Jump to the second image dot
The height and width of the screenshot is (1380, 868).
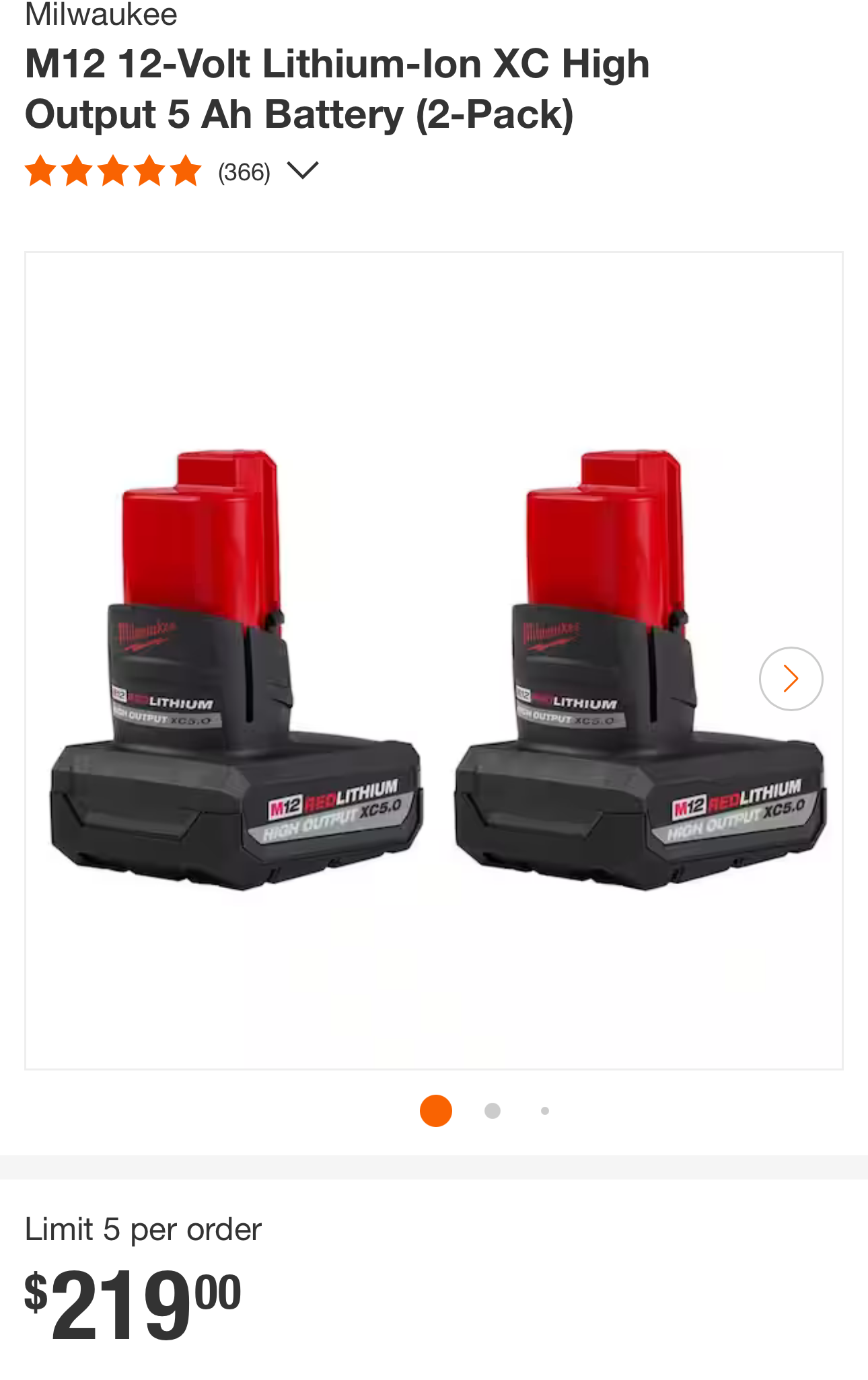click(493, 1111)
